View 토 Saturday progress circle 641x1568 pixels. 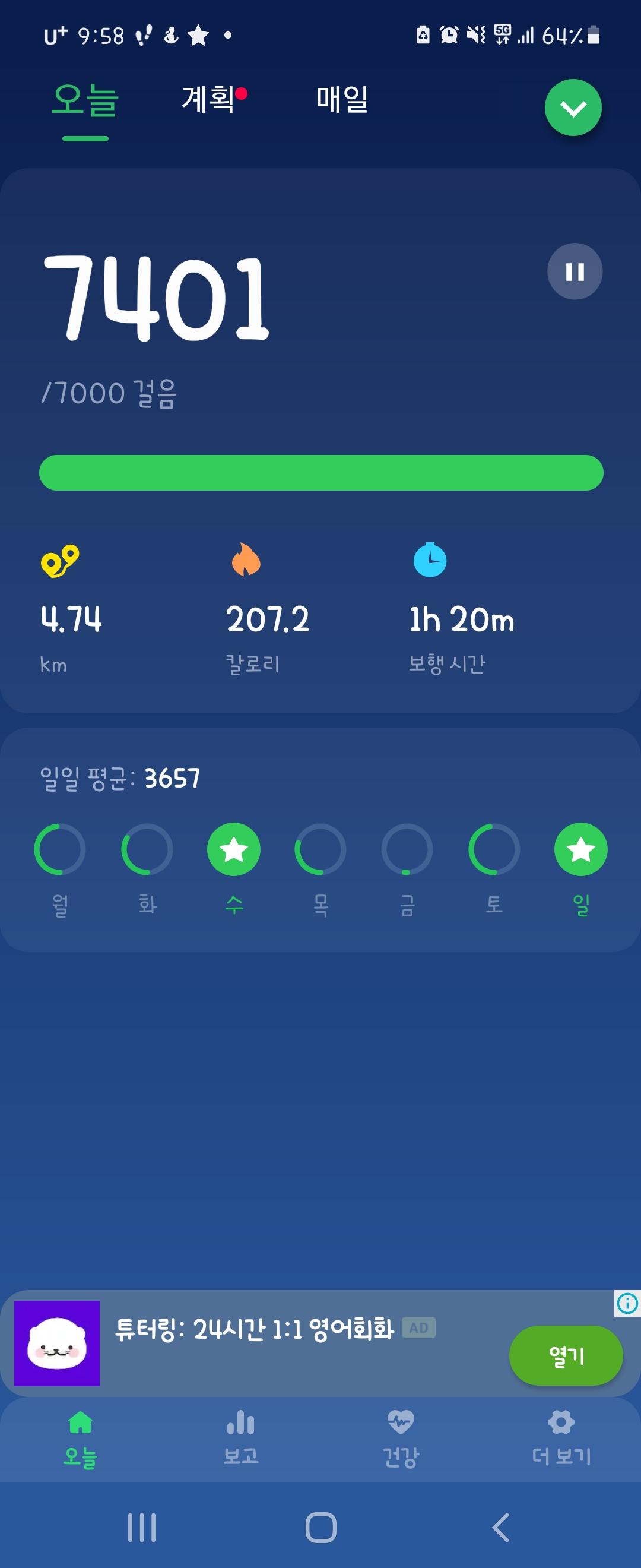pyautogui.click(x=494, y=849)
